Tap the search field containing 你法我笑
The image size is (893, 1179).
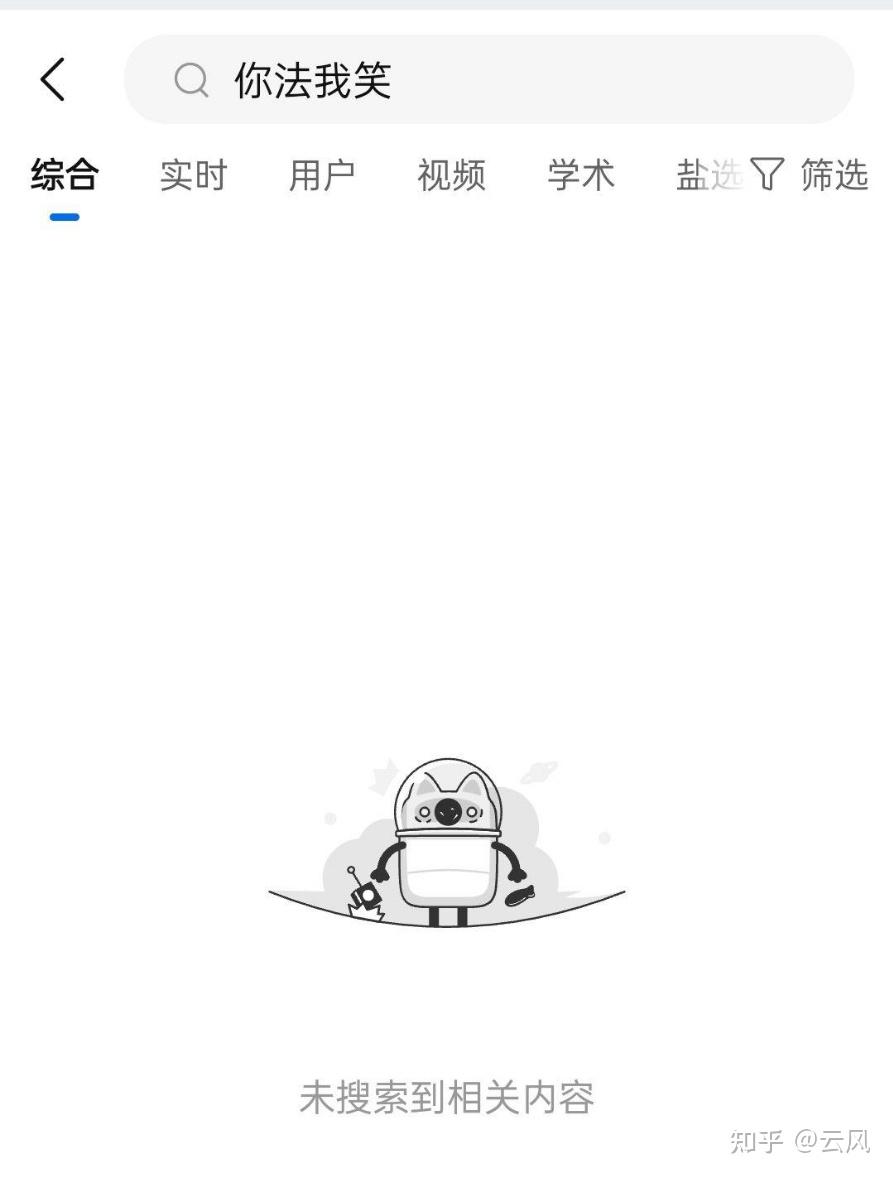point(488,80)
